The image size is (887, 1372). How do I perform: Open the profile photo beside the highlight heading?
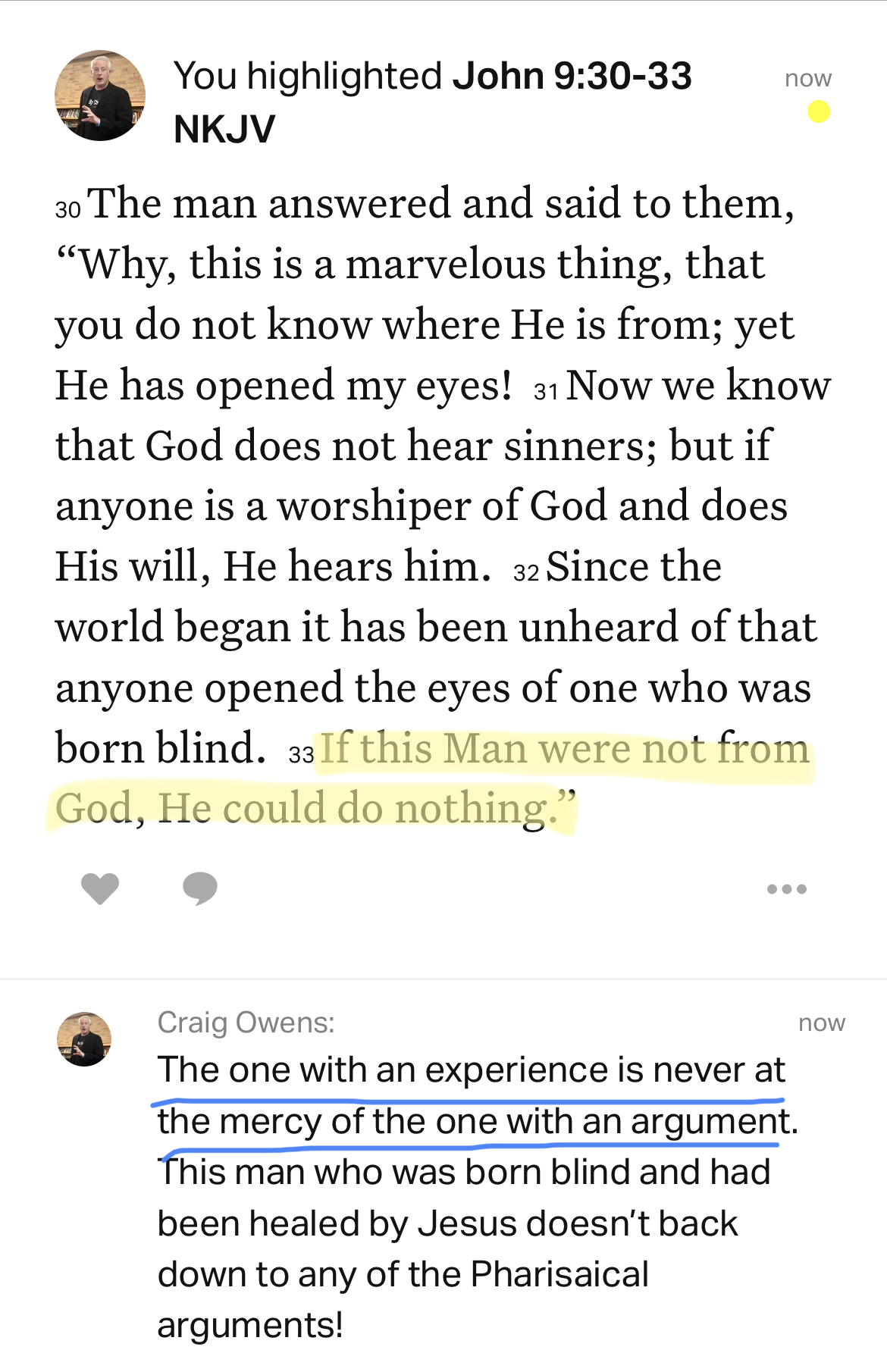point(100,96)
